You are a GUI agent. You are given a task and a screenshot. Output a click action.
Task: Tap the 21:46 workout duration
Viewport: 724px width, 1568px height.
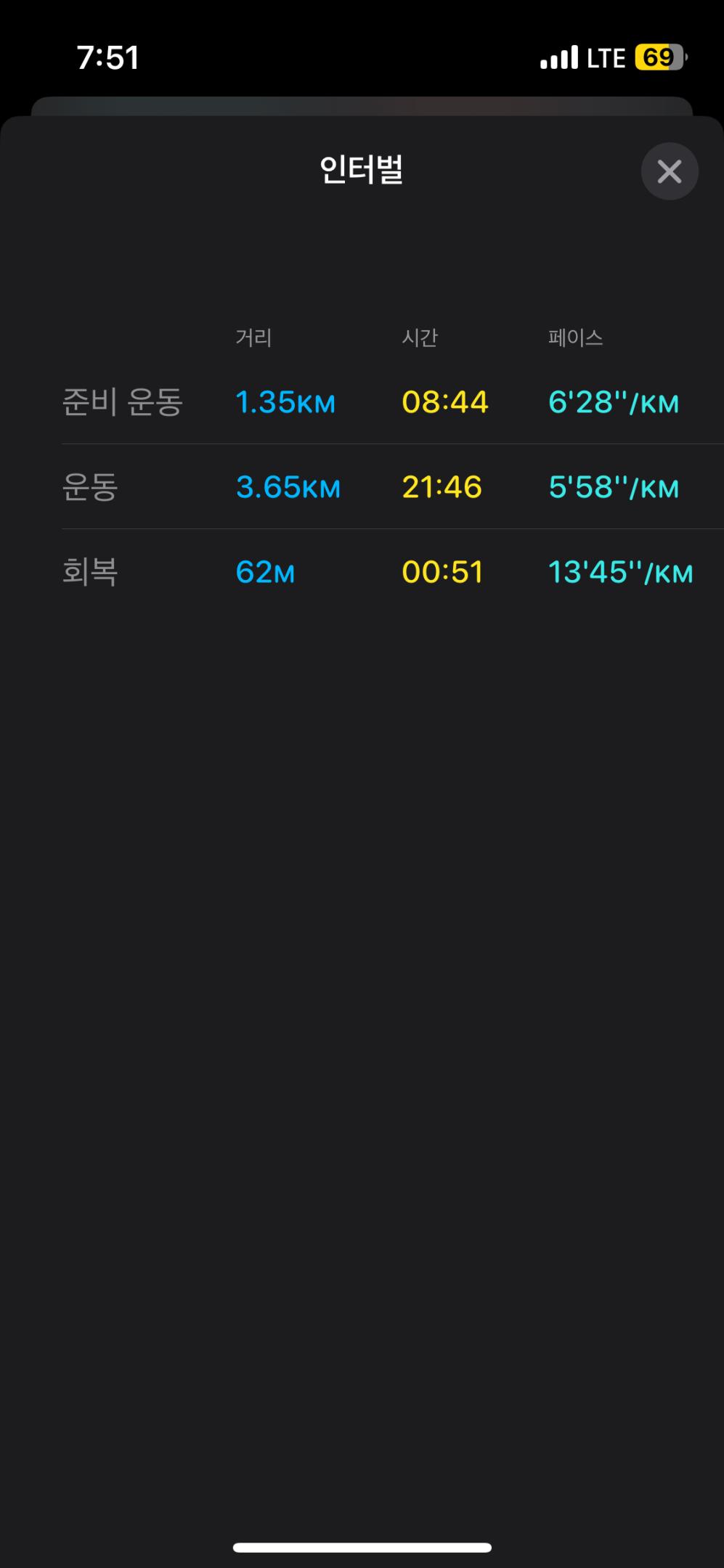click(442, 487)
